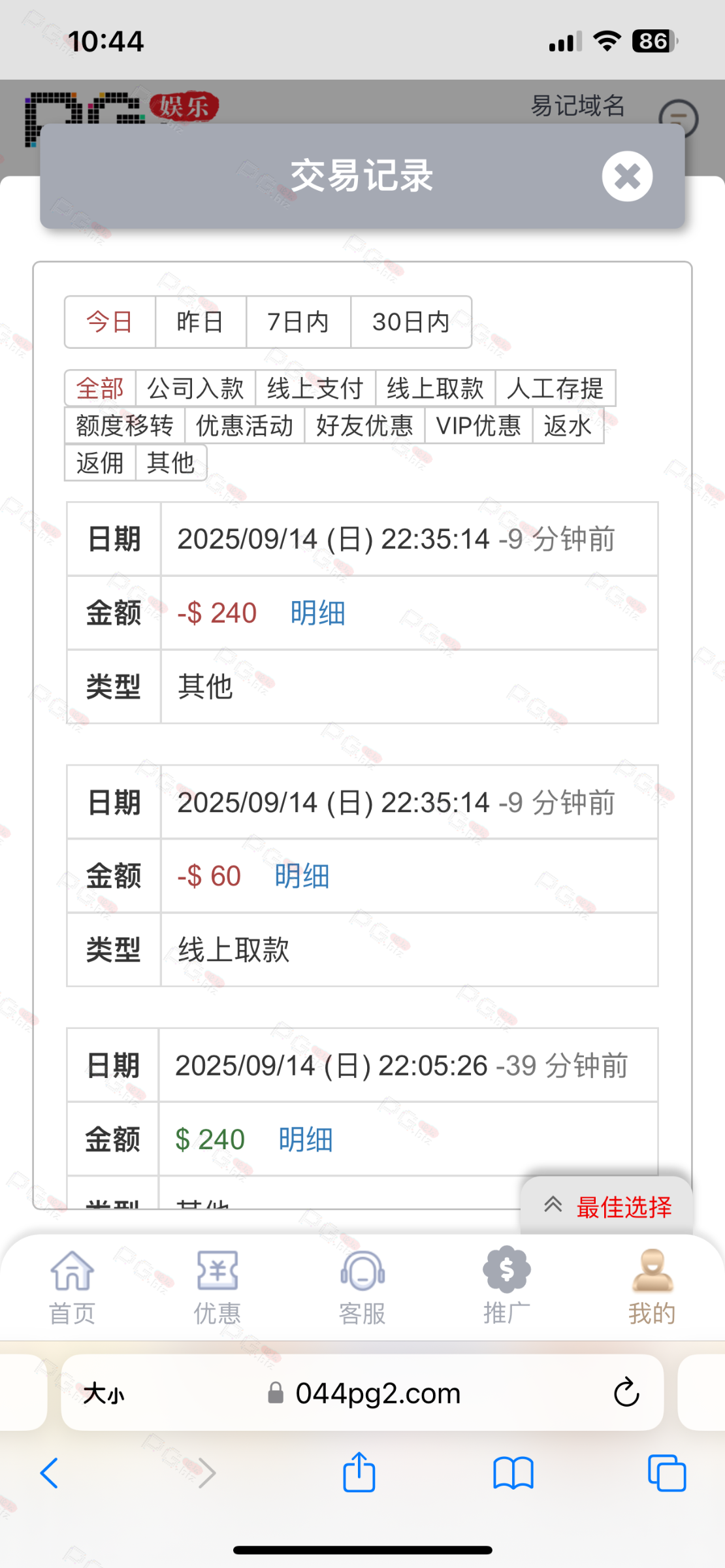Open the 客服 support tab

[362, 1287]
